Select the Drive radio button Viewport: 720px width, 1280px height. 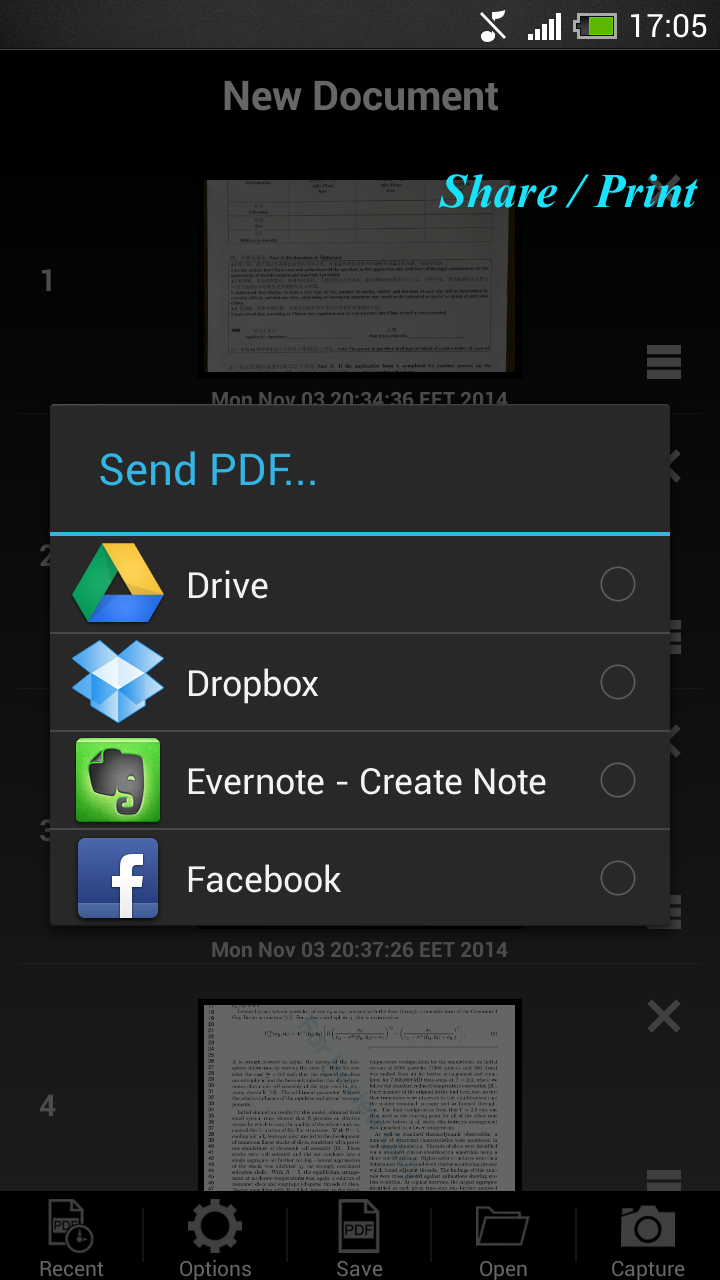[618, 584]
